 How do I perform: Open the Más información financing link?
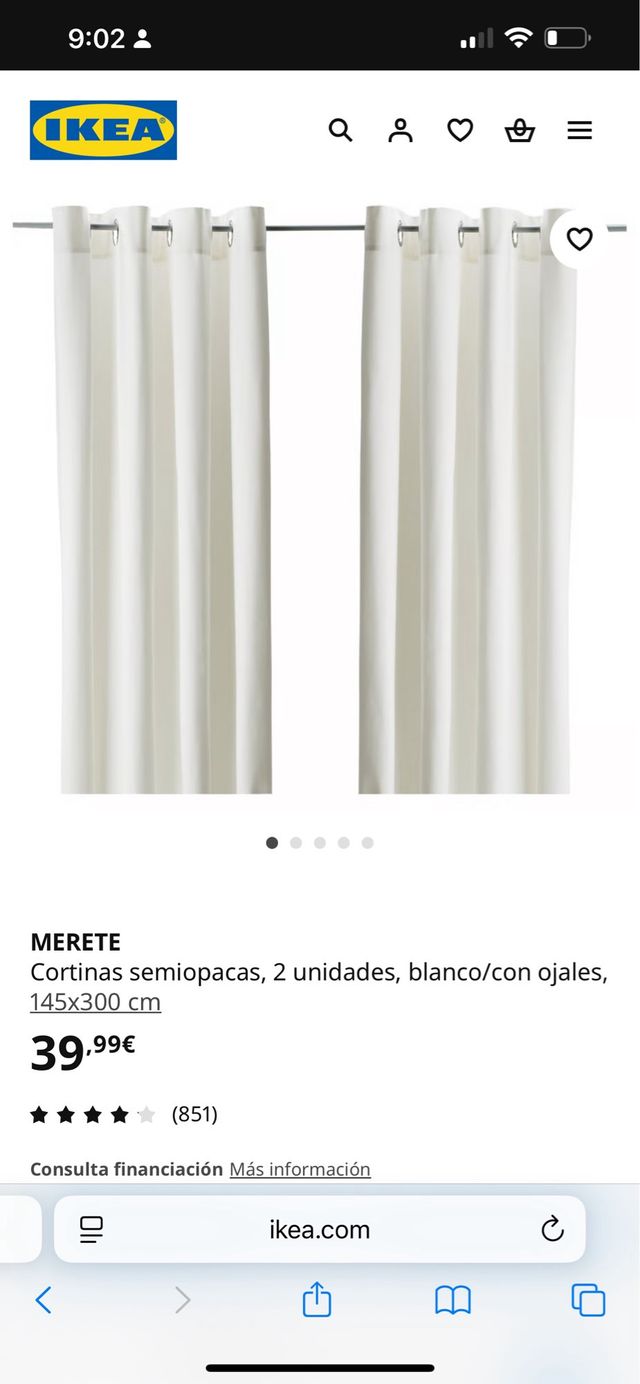pyautogui.click(x=300, y=1169)
